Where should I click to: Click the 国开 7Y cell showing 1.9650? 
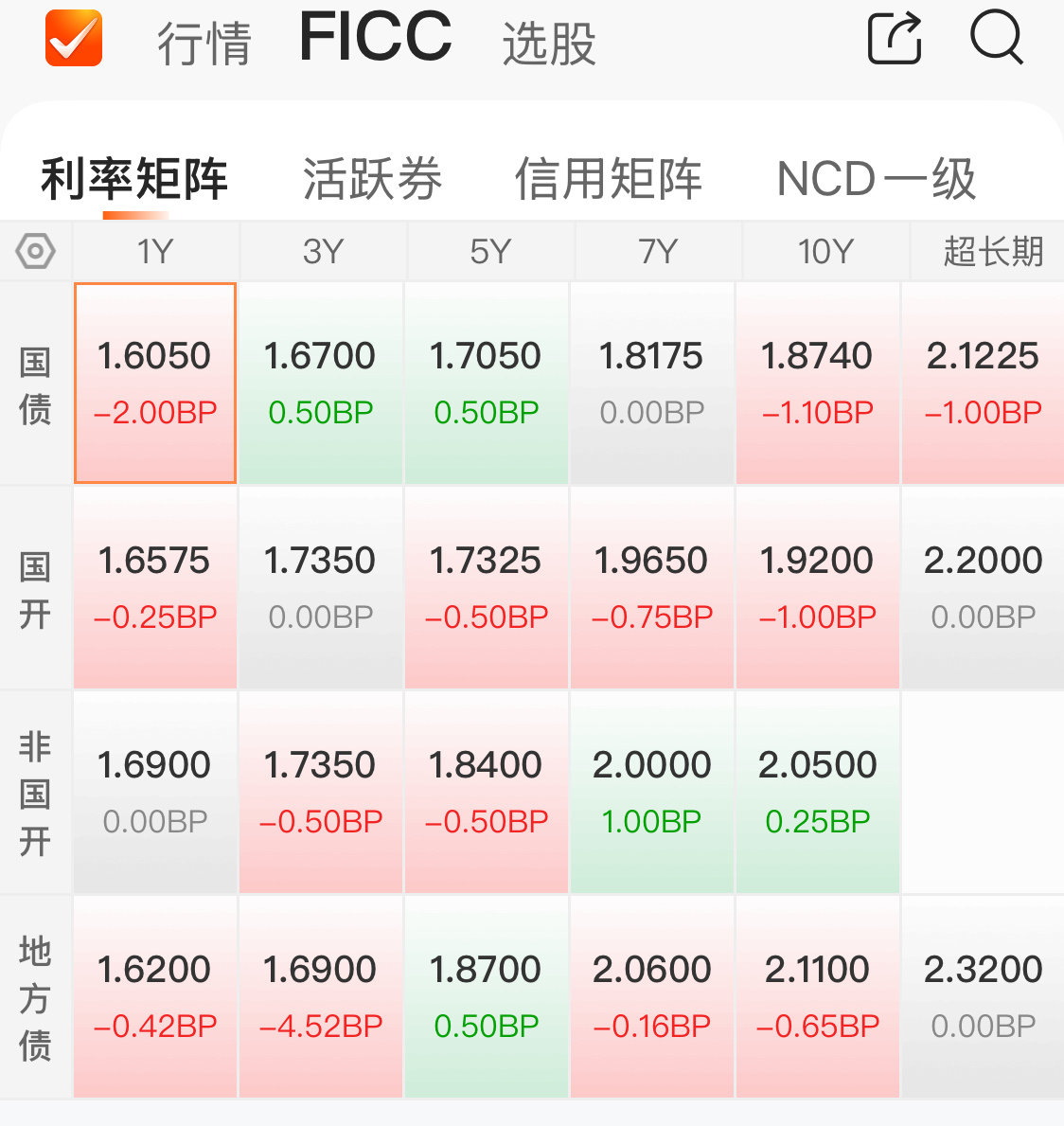pos(651,587)
